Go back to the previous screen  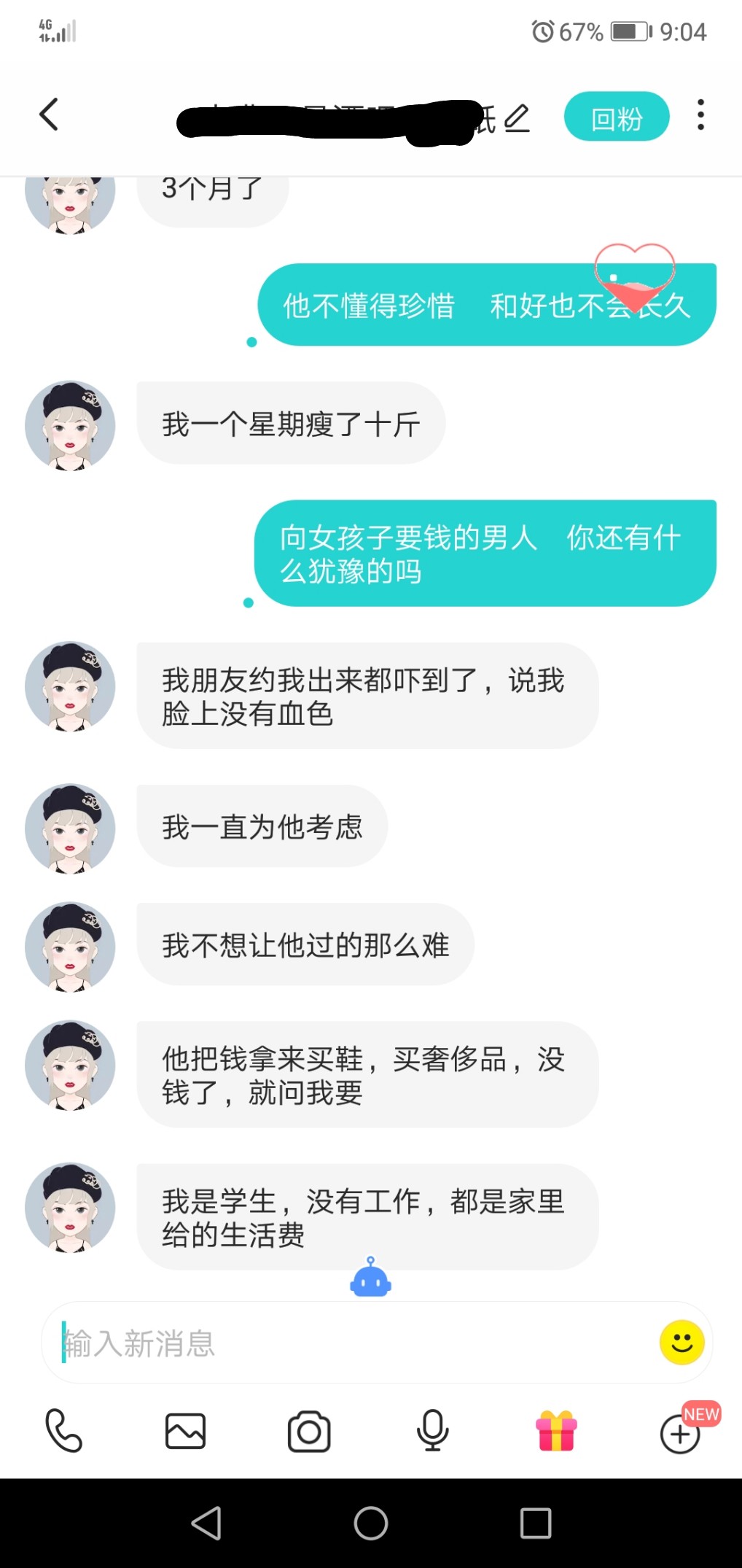[x=49, y=115]
